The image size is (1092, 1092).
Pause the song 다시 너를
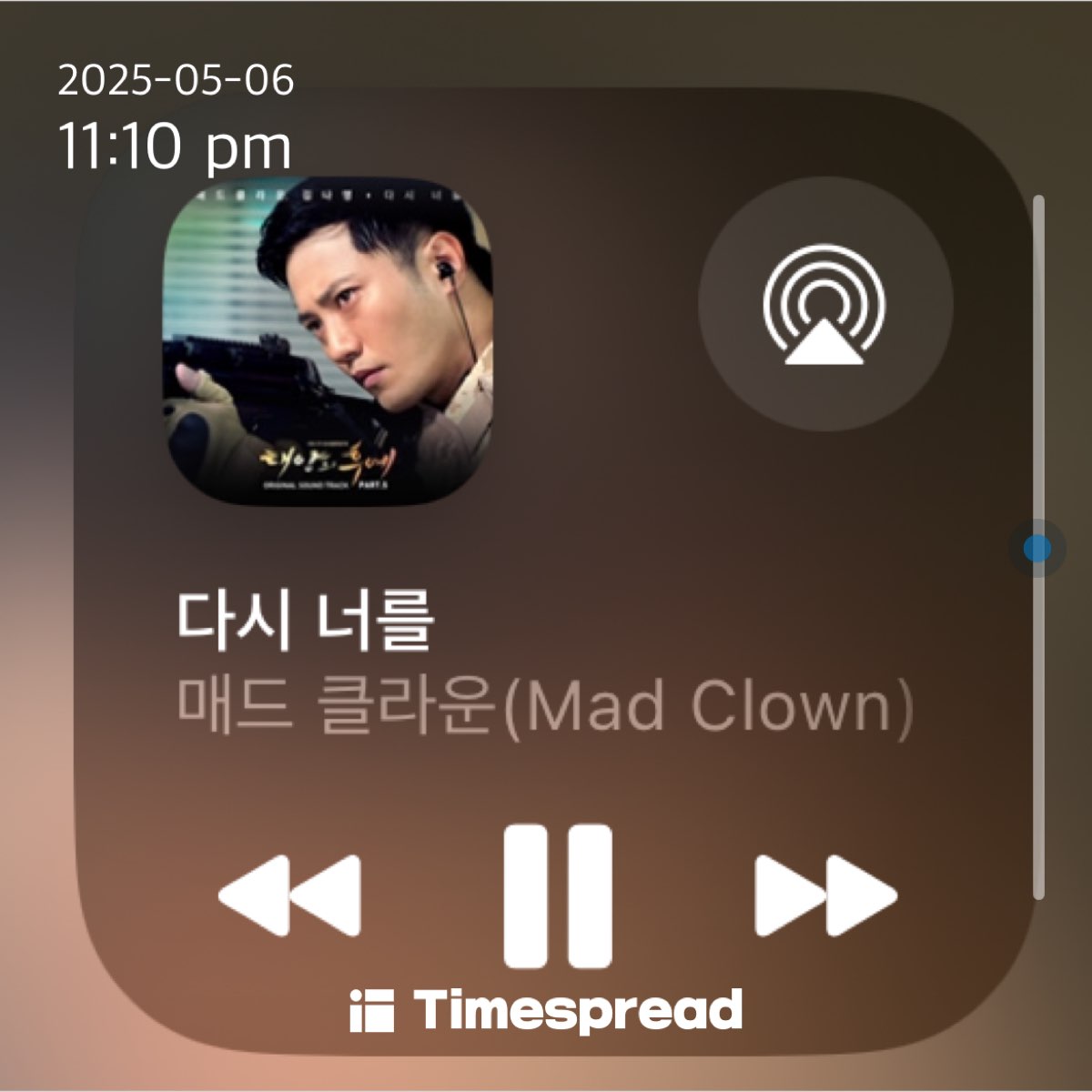pos(558,895)
